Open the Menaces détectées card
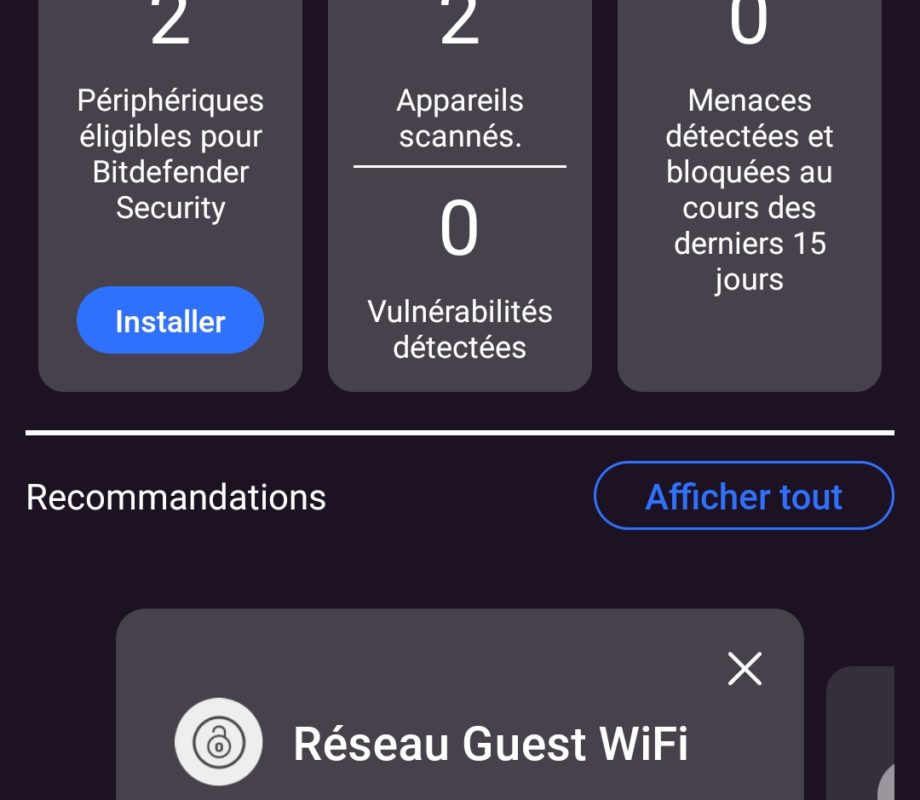The image size is (920, 800). click(x=749, y=190)
